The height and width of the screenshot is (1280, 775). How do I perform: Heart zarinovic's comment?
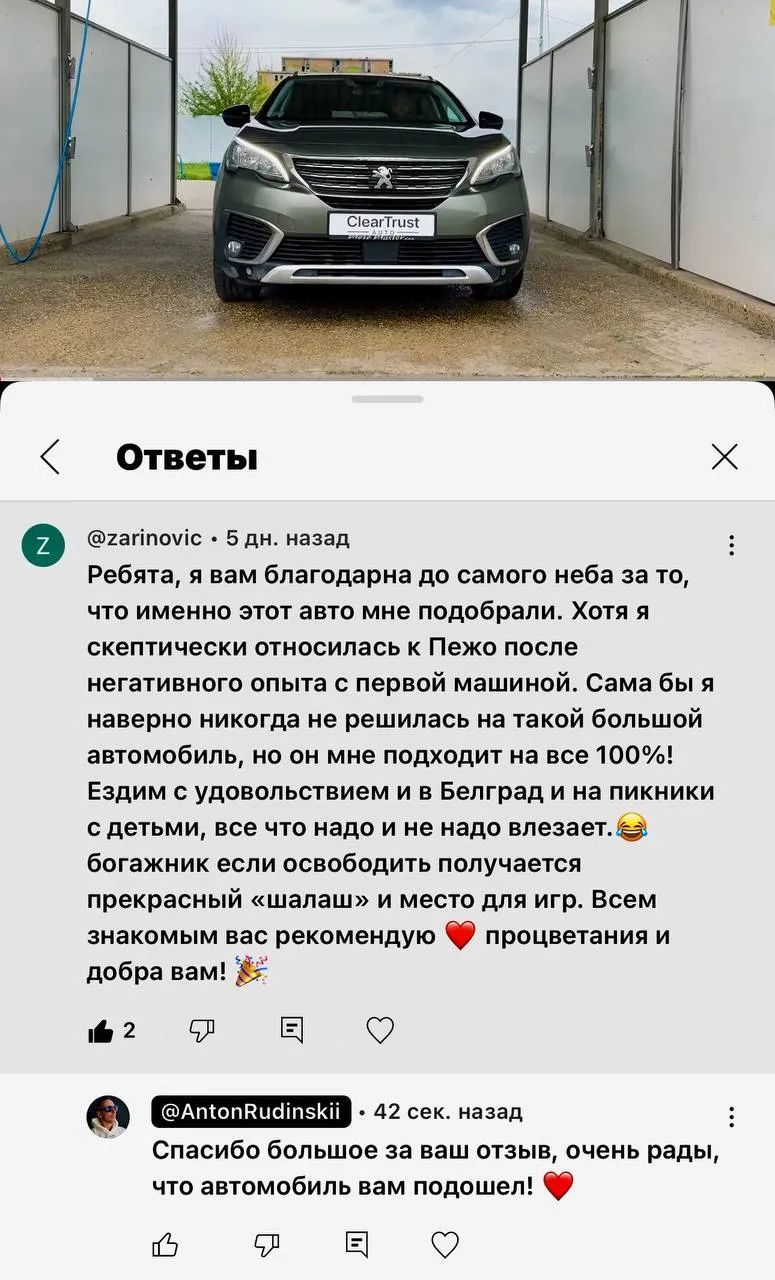click(x=380, y=1030)
